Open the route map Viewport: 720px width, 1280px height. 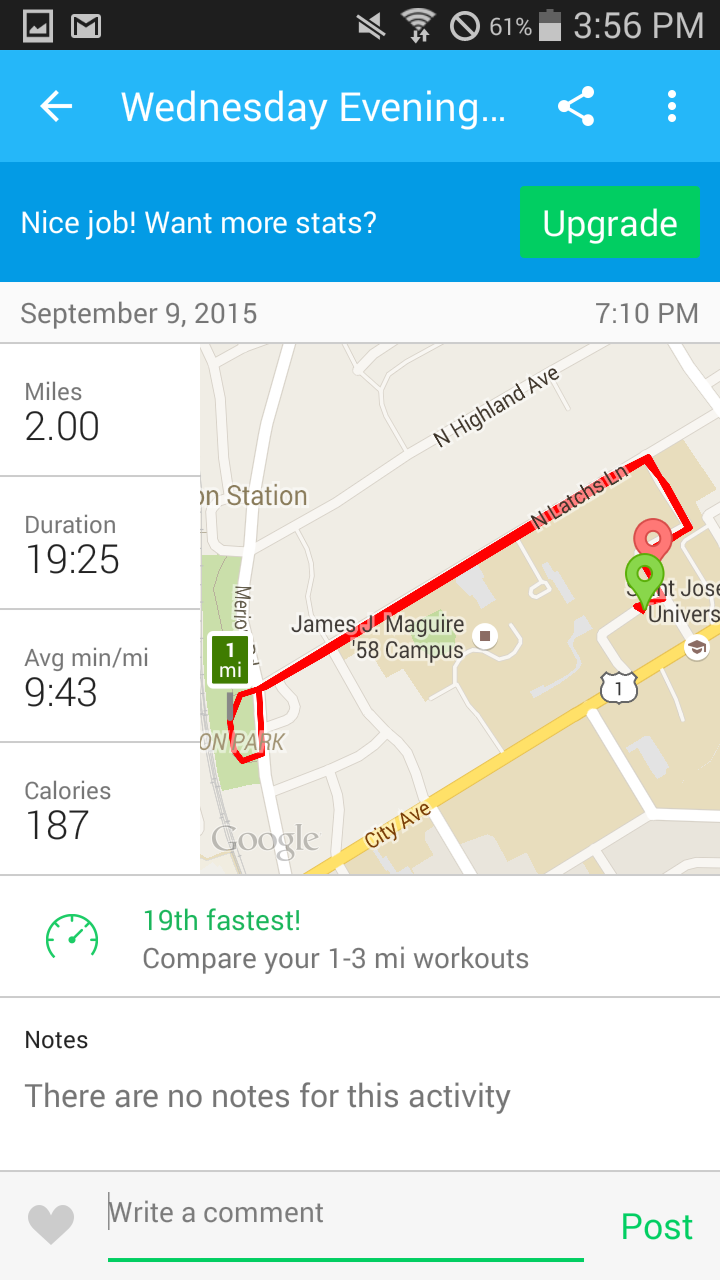pos(460,610)
